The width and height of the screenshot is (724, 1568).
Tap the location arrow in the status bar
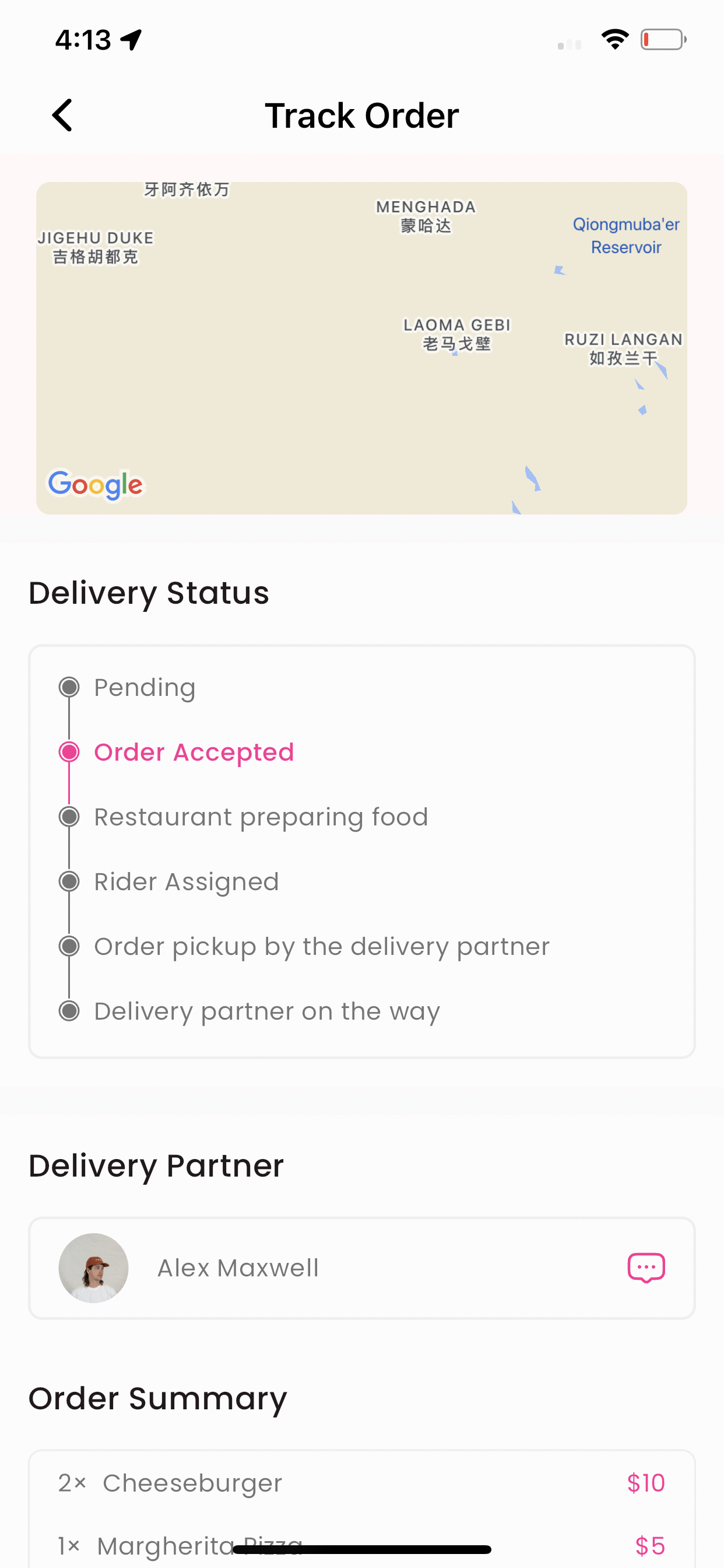[130, 39]
